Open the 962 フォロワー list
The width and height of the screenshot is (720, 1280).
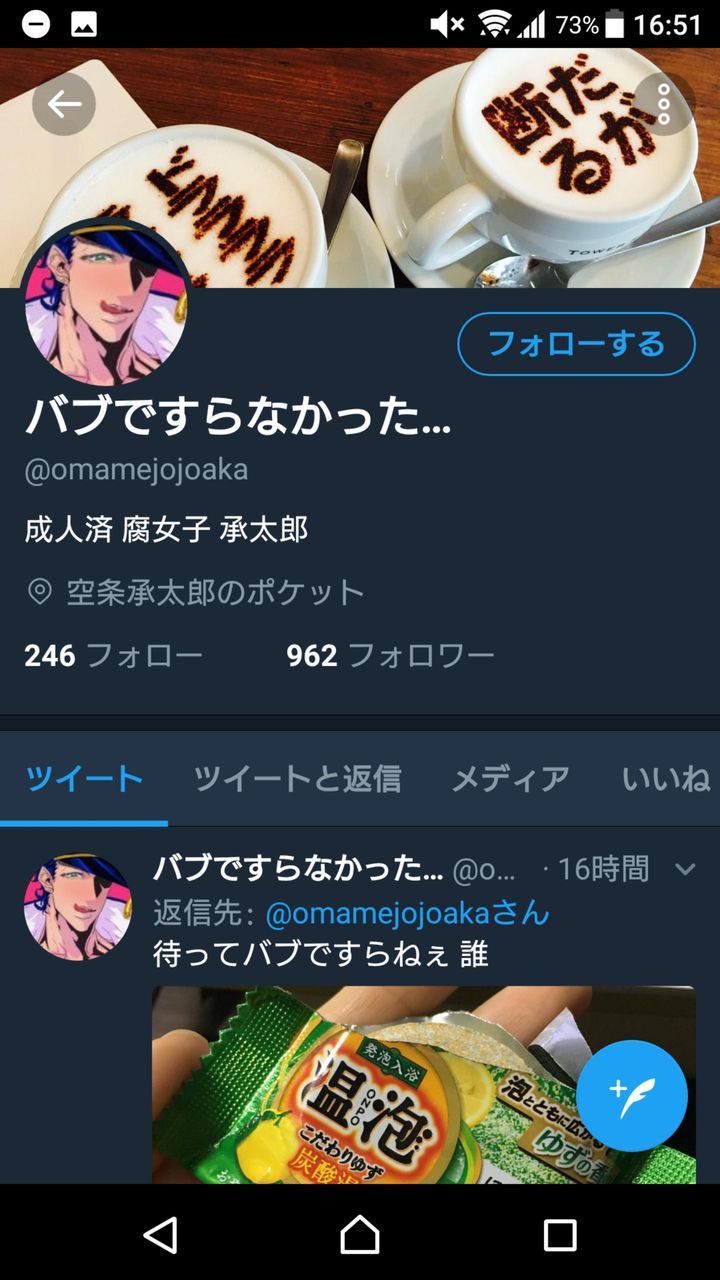click(x=390, y=656)
